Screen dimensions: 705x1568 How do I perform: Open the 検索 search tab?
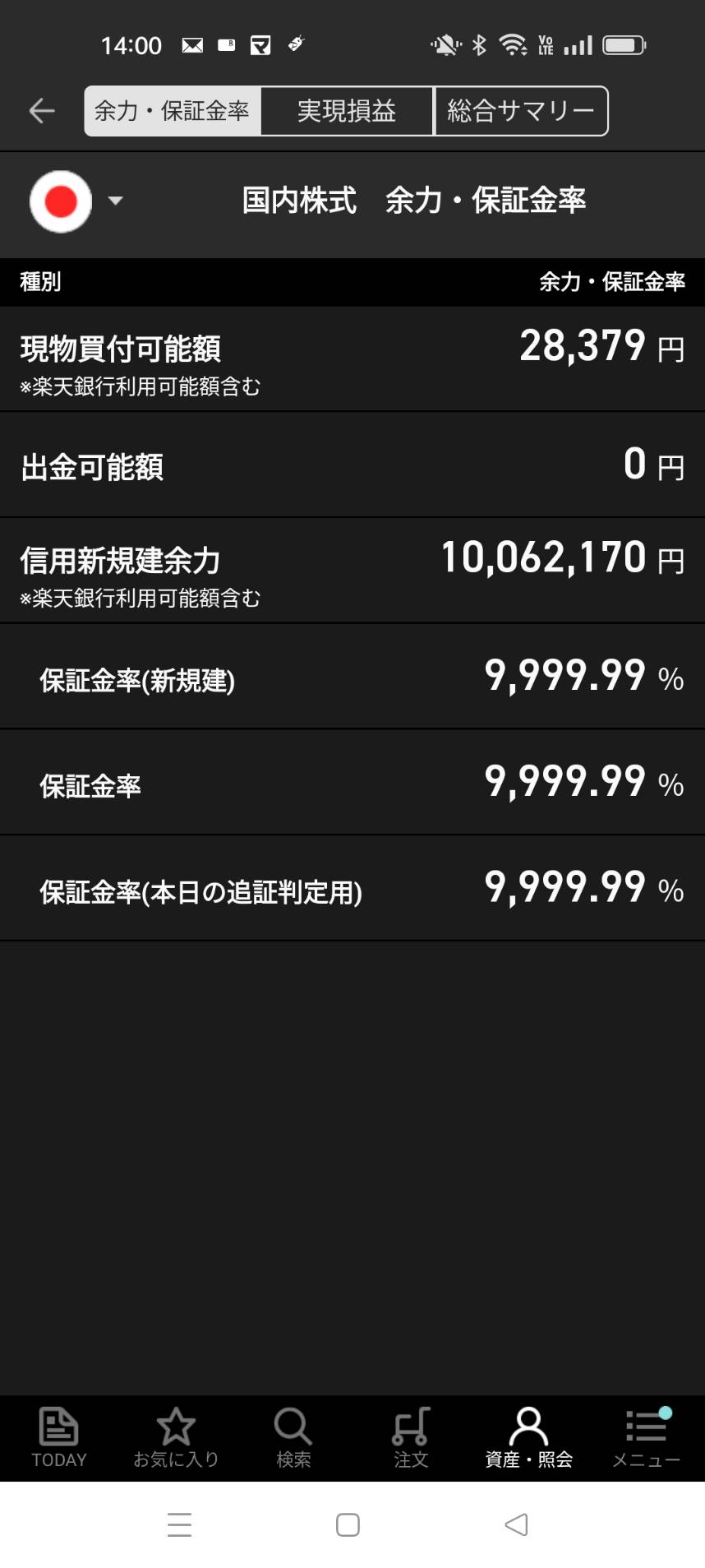pyautogui.click(x=293, y=1438)
